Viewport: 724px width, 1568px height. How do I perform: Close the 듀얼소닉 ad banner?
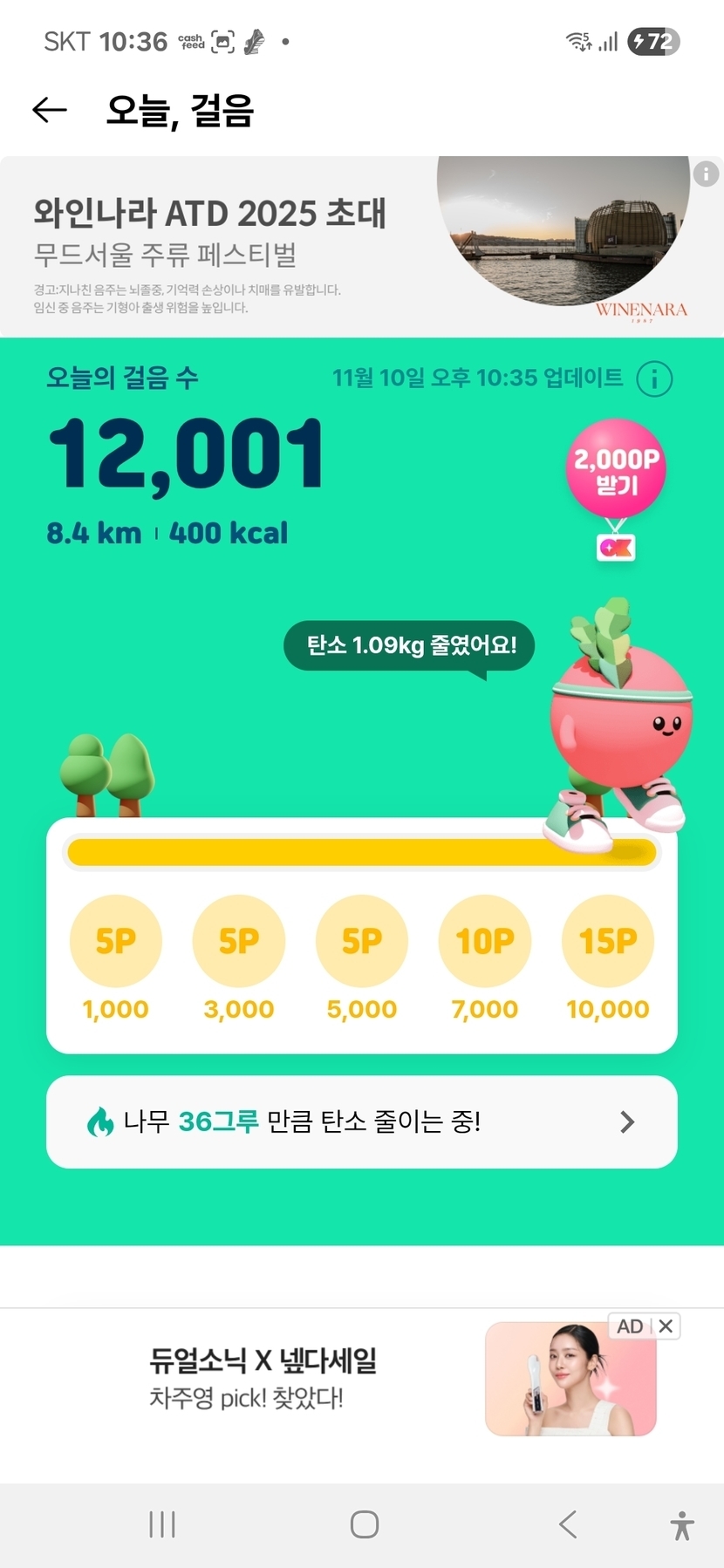pyautogui.click(x=666, y=1326)
